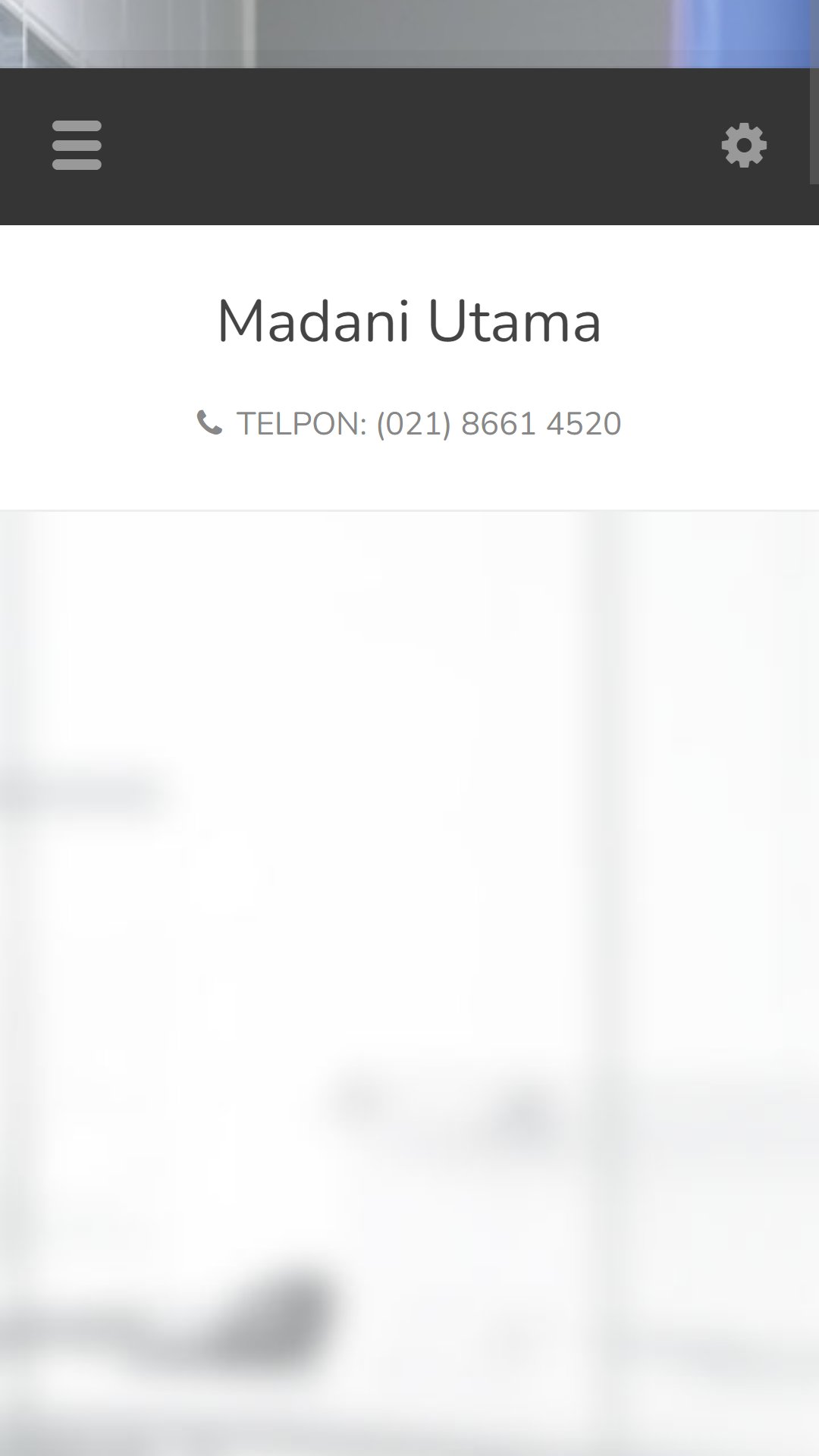Open the settings gear icon
819x1456 pixels.
[x=744, y=145]
